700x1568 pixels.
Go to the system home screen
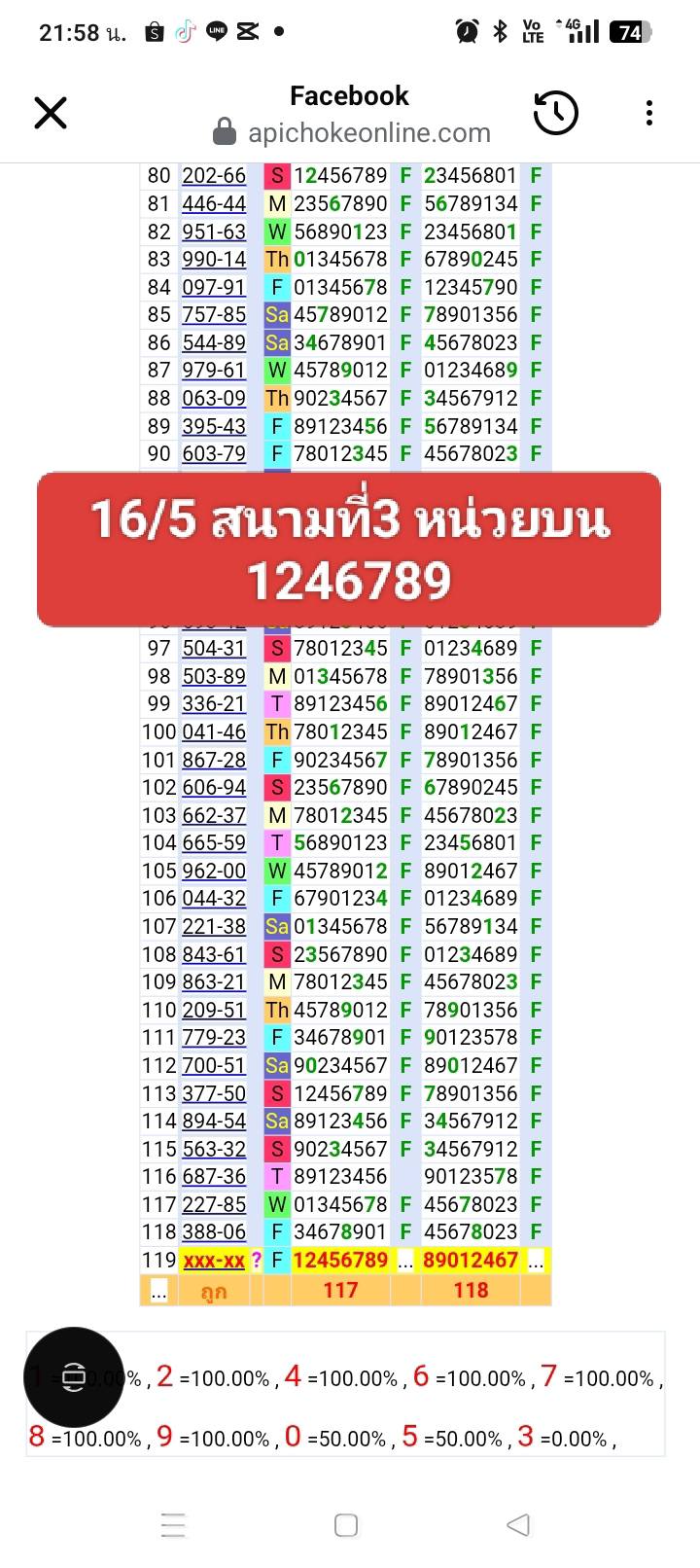346,1524
